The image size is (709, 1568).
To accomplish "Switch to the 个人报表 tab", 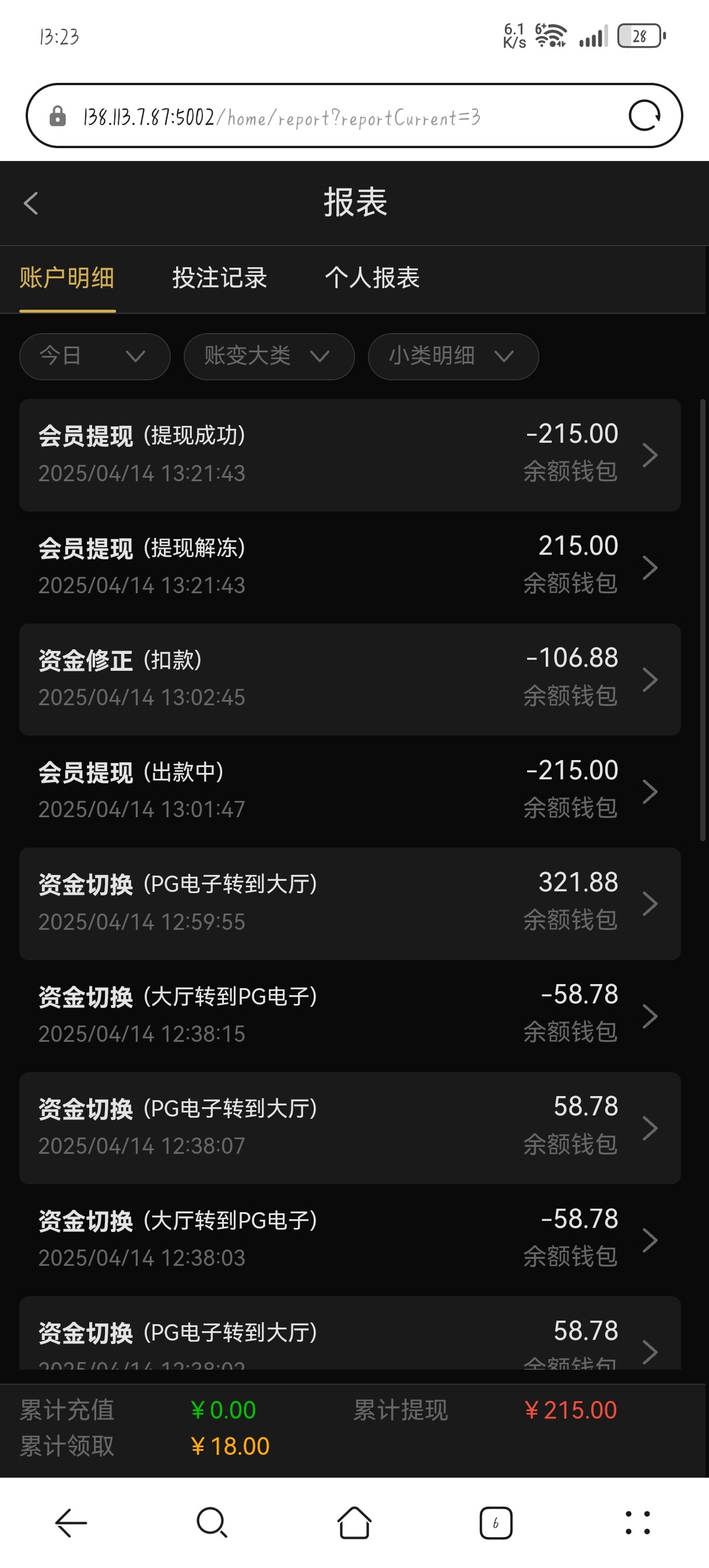I will (372, 278).
